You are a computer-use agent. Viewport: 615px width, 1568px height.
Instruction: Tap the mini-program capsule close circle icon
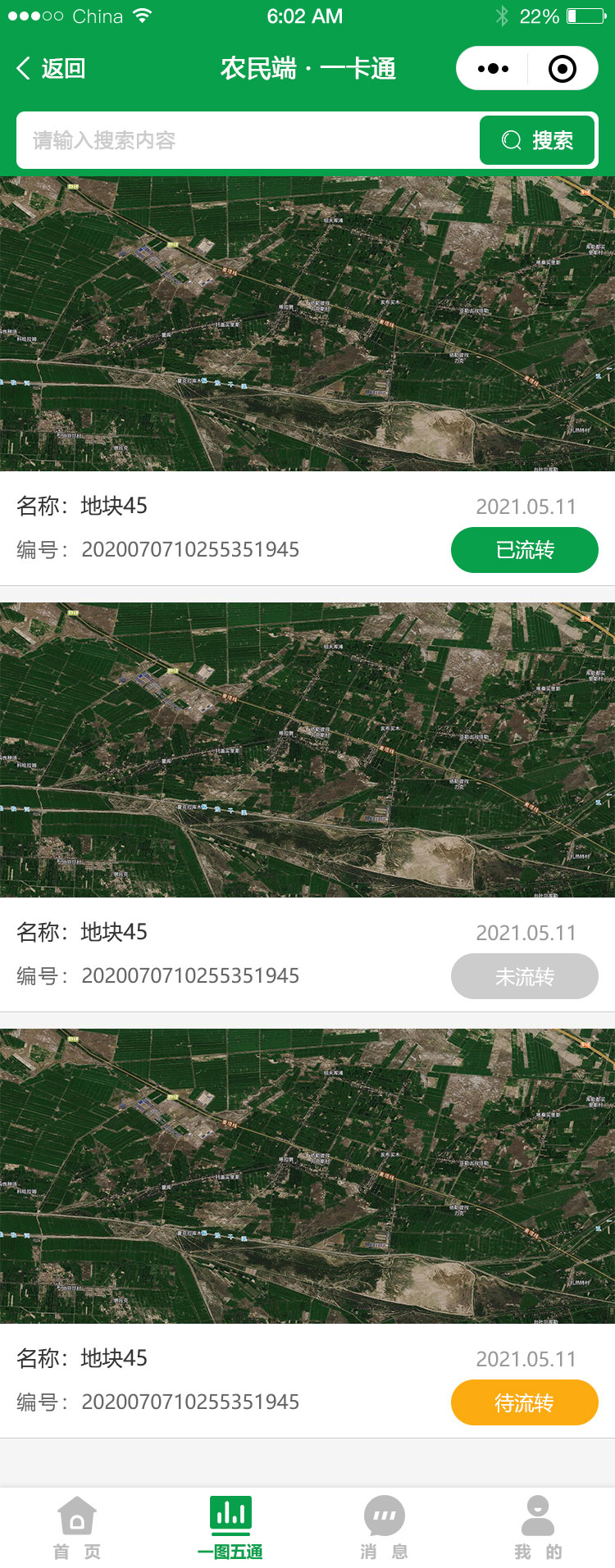coord(564,69)
